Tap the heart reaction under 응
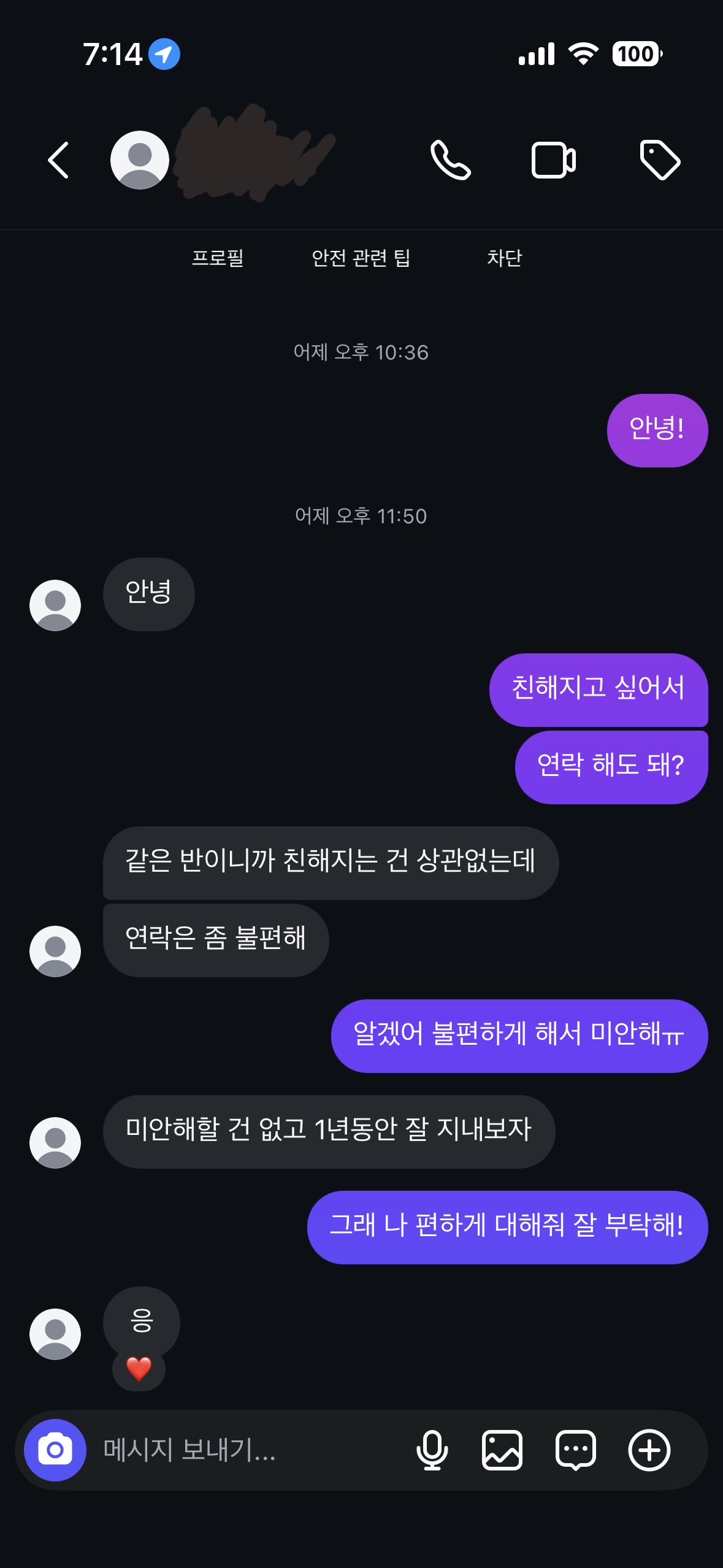723x1568 pixels. tap(139, 1369)
